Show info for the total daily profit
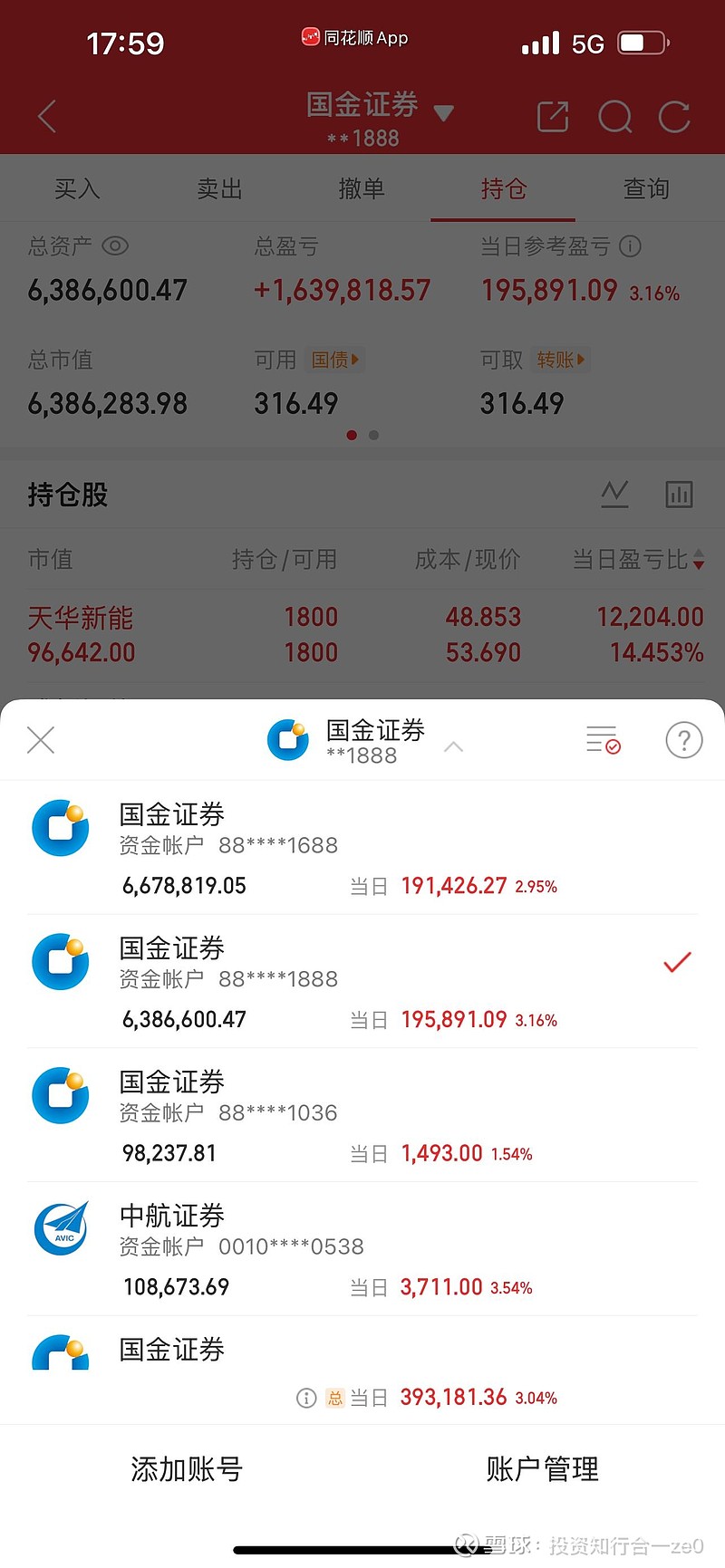Screen dimensions: 725x1568 (306, 1398)
